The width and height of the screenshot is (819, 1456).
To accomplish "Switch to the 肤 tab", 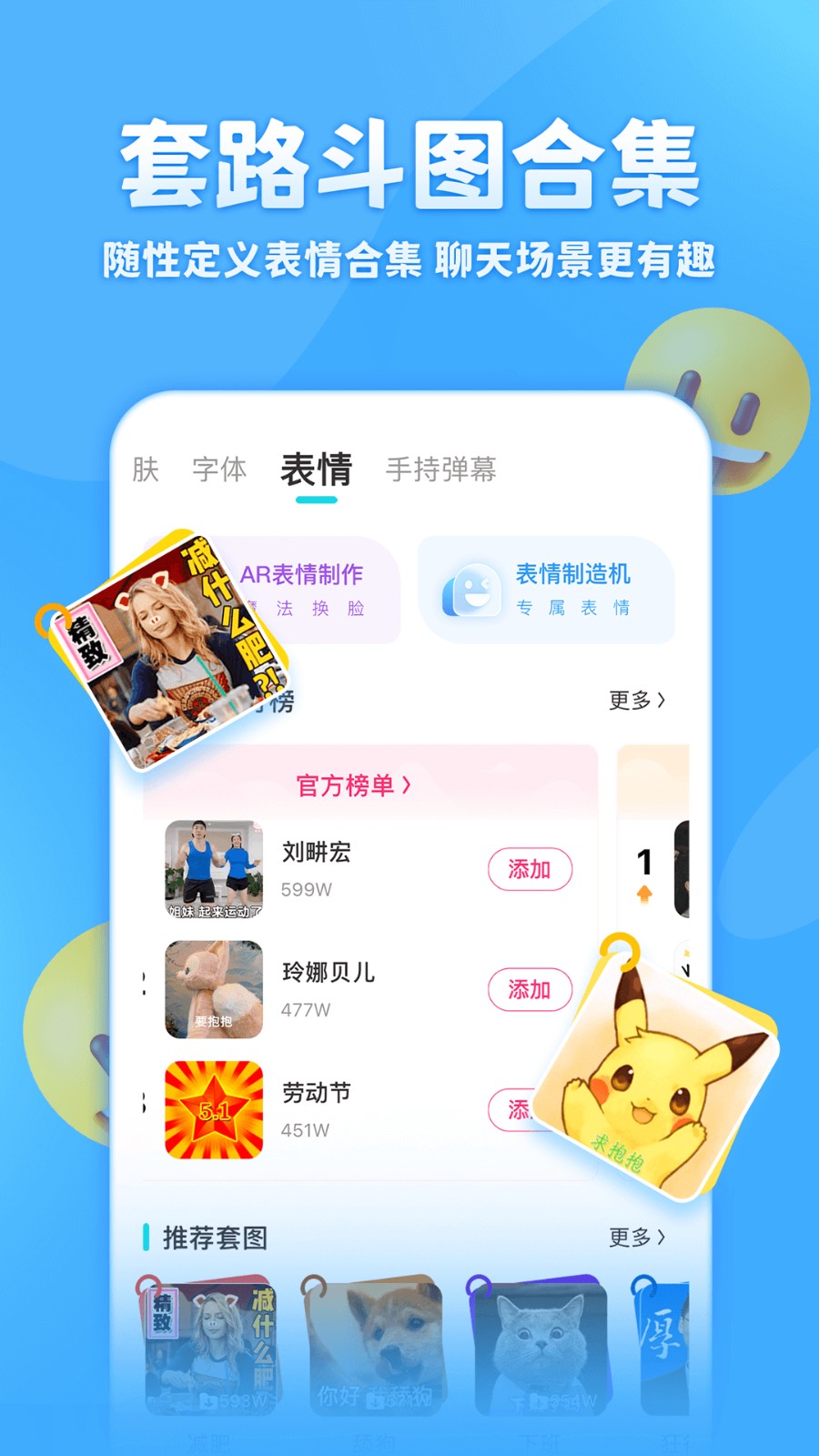I will coord(144,470).
